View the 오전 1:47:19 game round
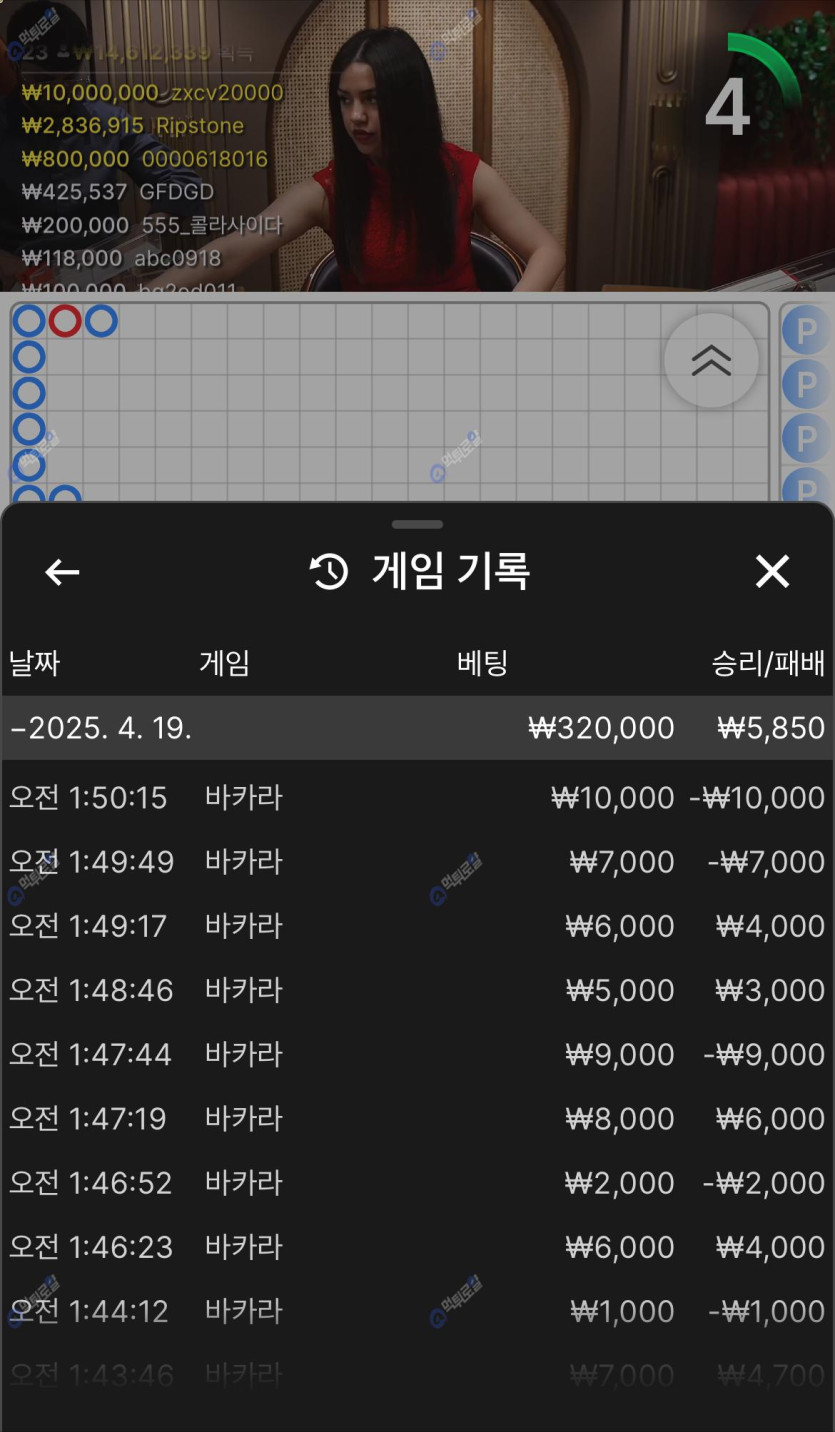This screenshot has height=1432, width=835. click(x=417, y=1118)
